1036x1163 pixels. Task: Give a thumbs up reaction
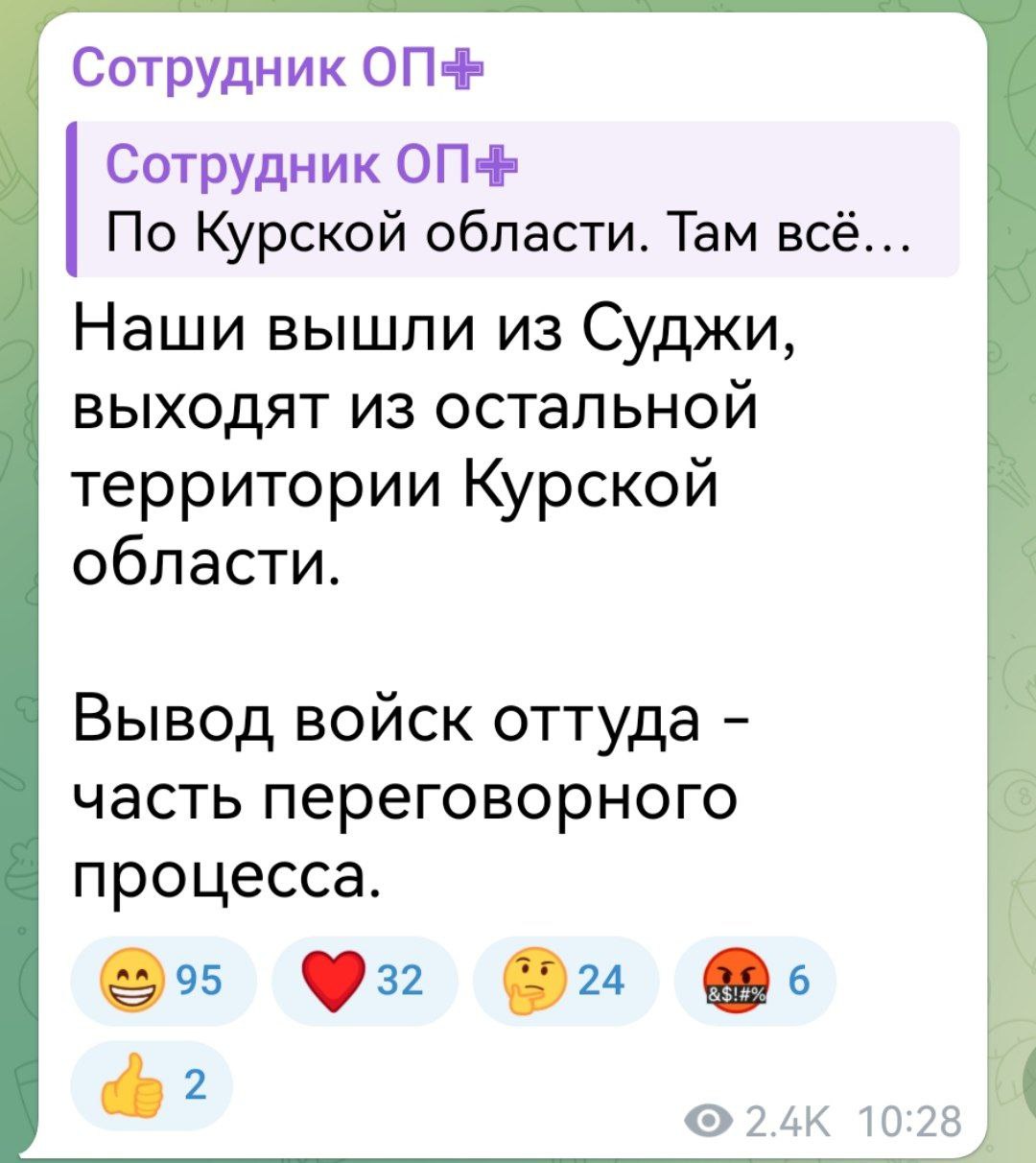pos(153,1084)
